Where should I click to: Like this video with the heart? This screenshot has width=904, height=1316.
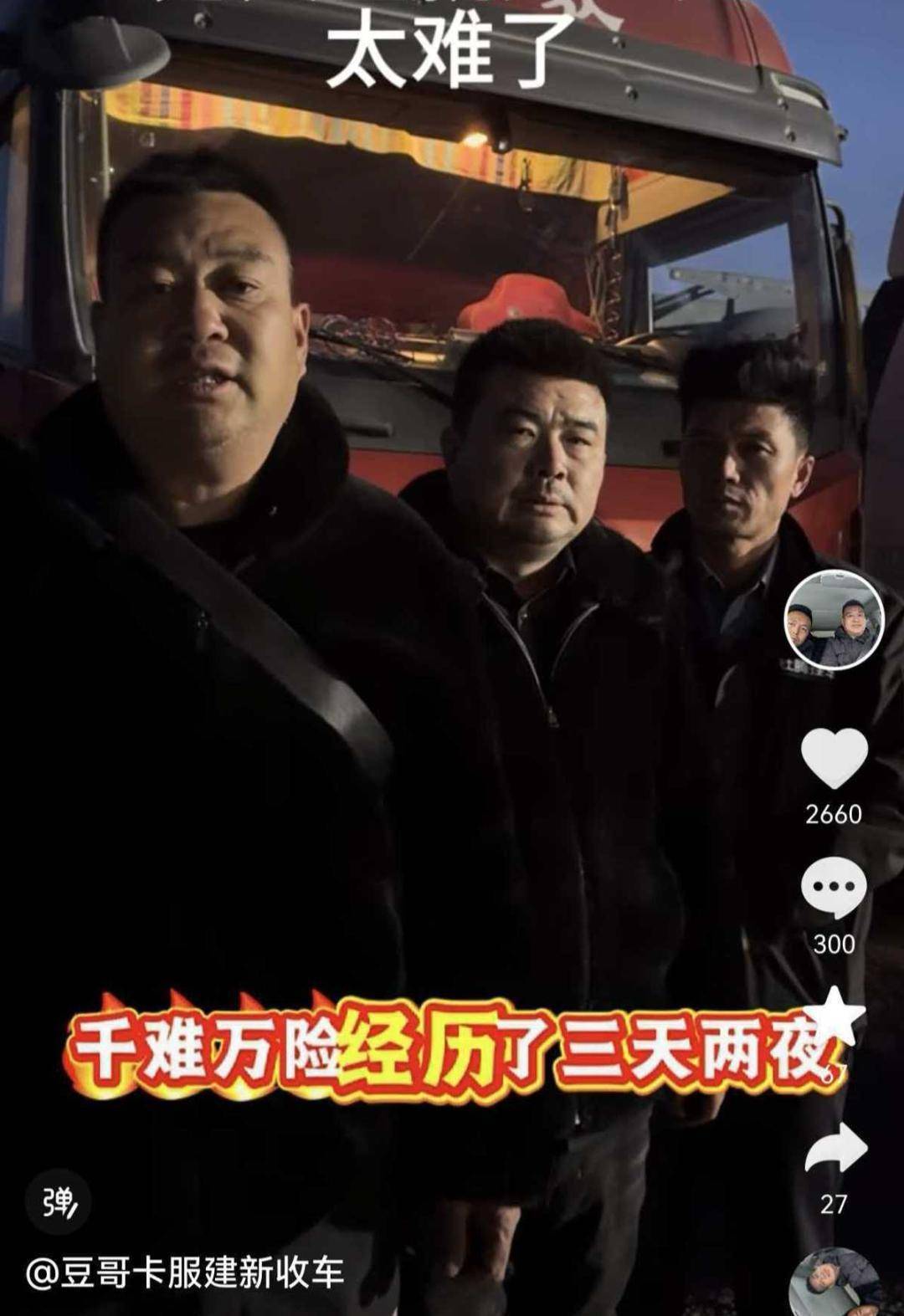click(834, 758)
